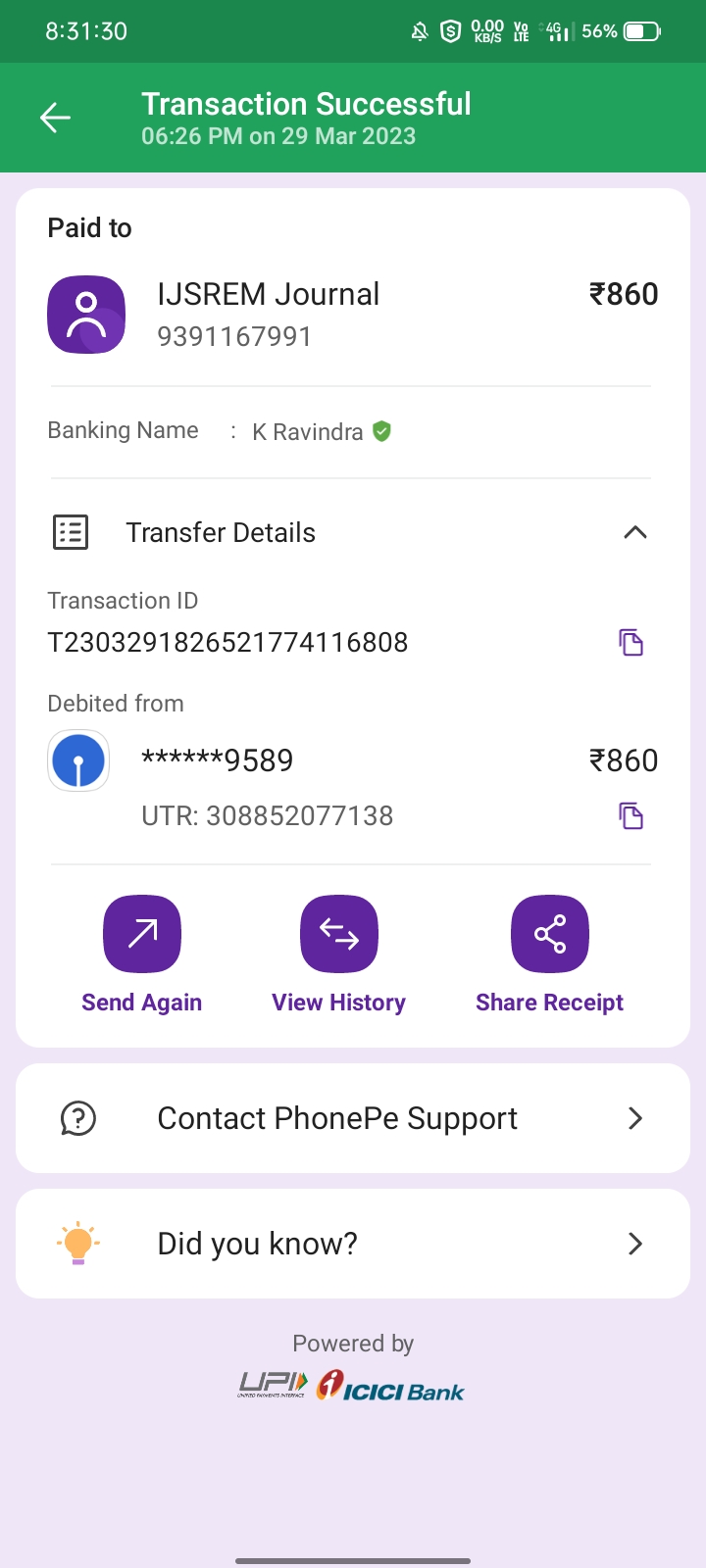Go back using the top arrow

point(55,119)
